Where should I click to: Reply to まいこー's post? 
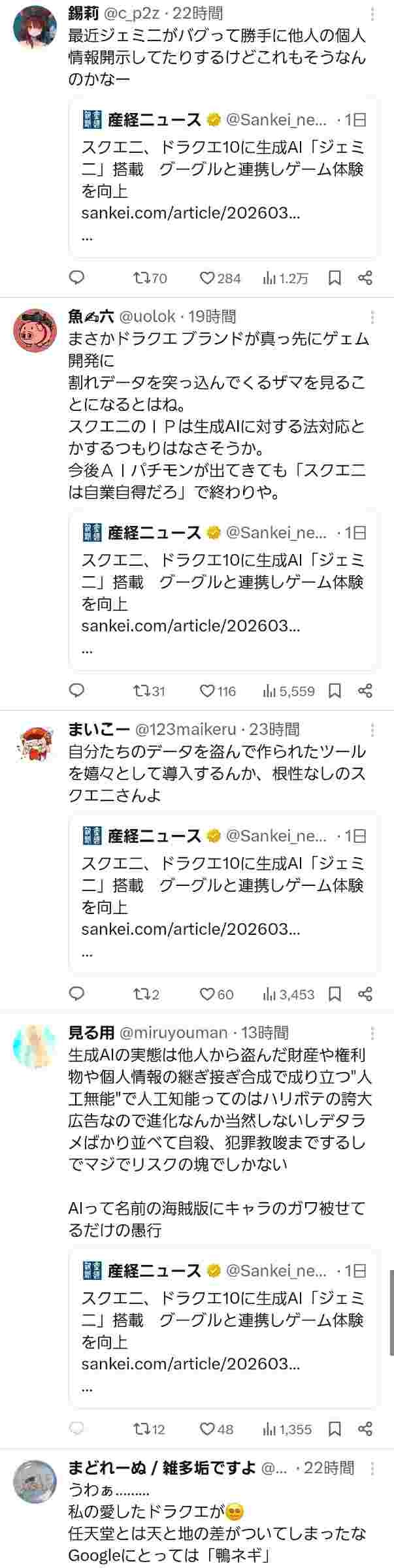77,994
